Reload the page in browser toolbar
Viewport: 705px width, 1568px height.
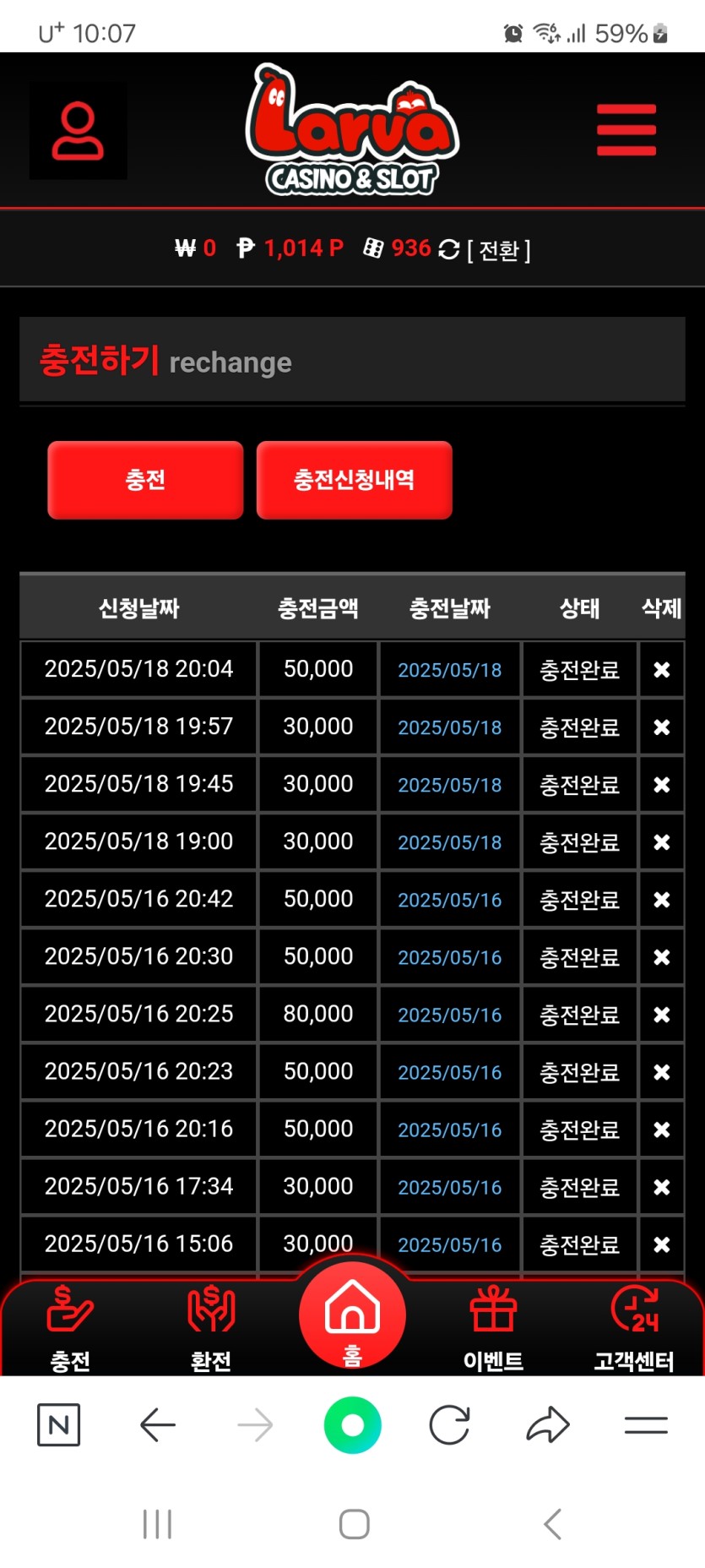[x=449, y=1425]
